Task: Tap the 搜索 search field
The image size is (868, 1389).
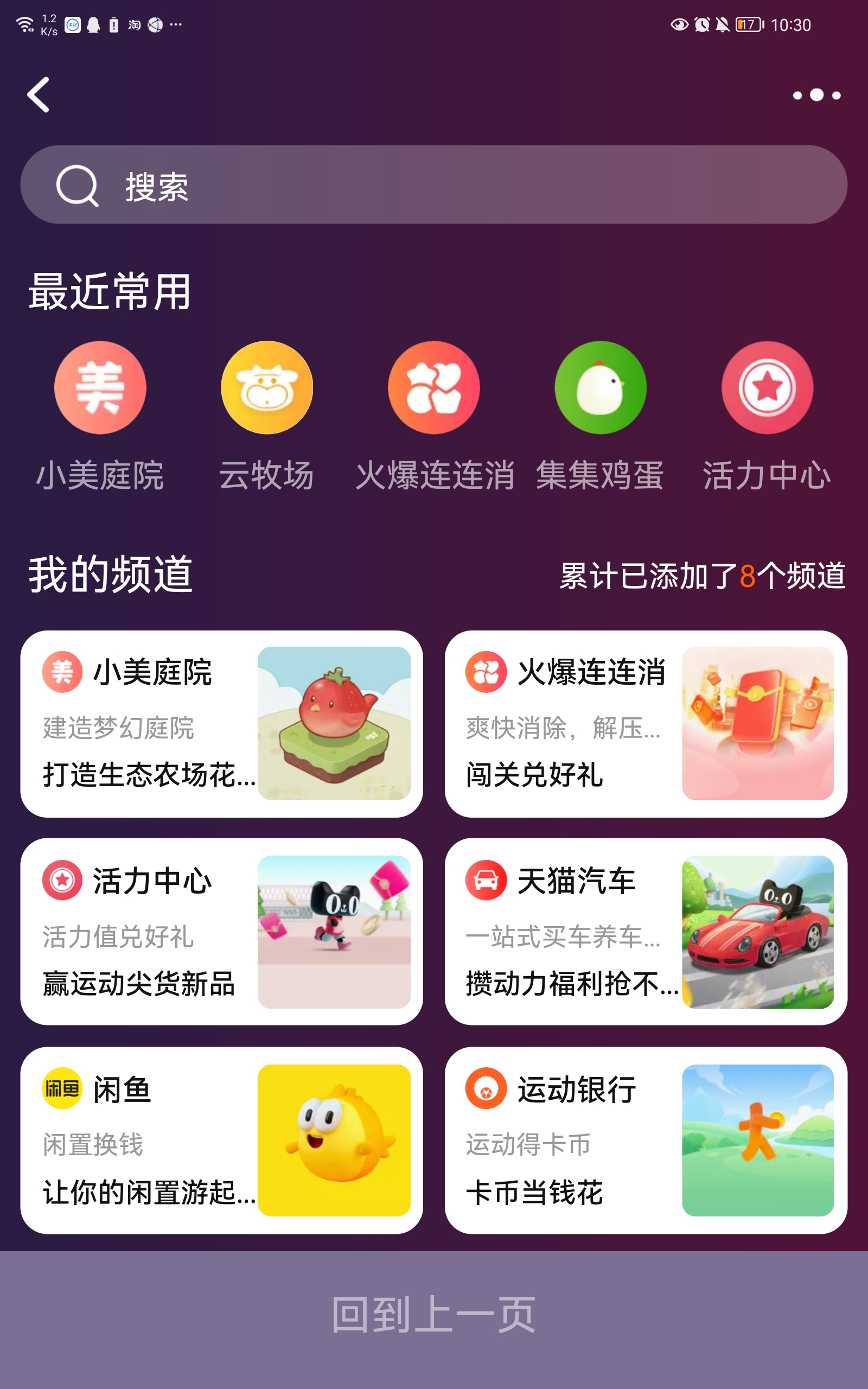Action: 433,185
